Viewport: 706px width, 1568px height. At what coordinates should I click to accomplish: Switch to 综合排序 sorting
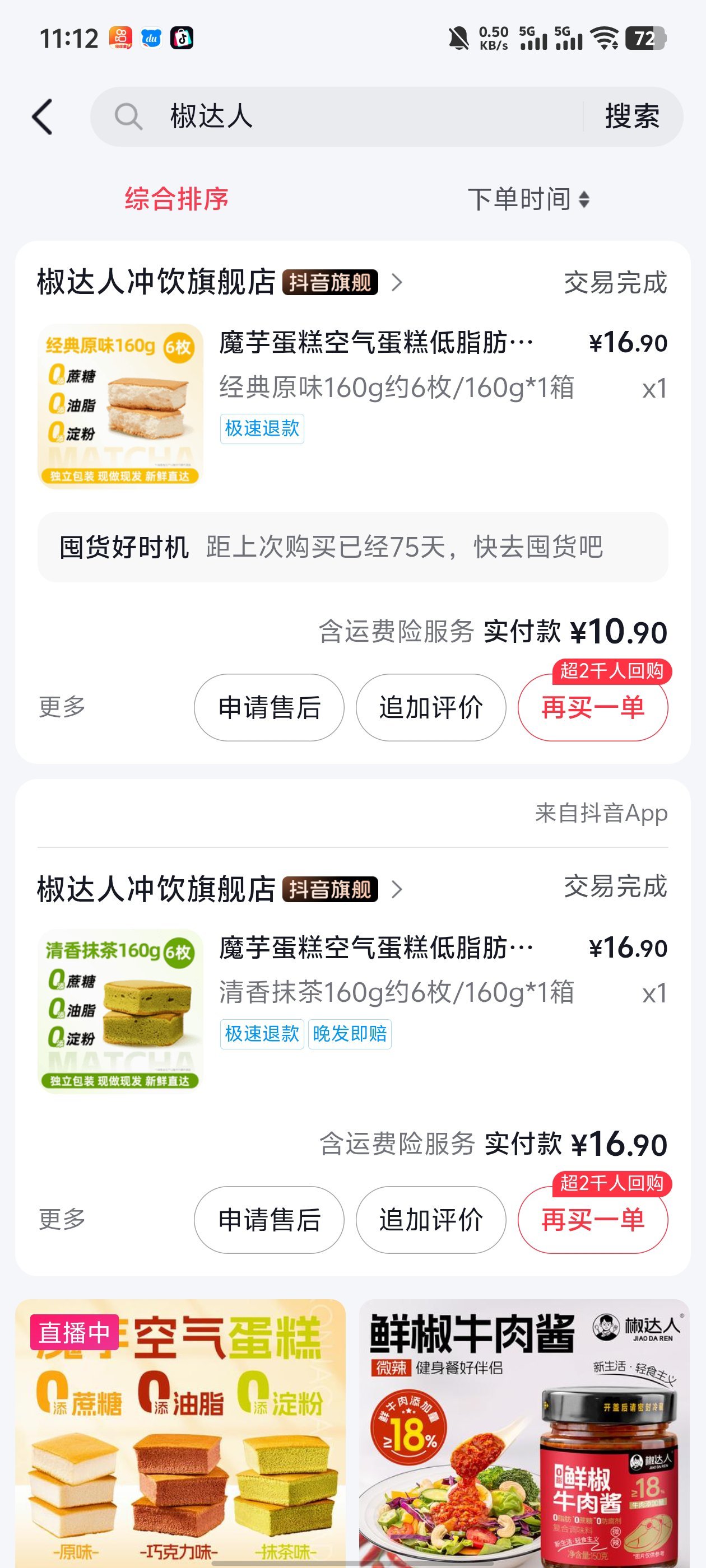[176, 199]
